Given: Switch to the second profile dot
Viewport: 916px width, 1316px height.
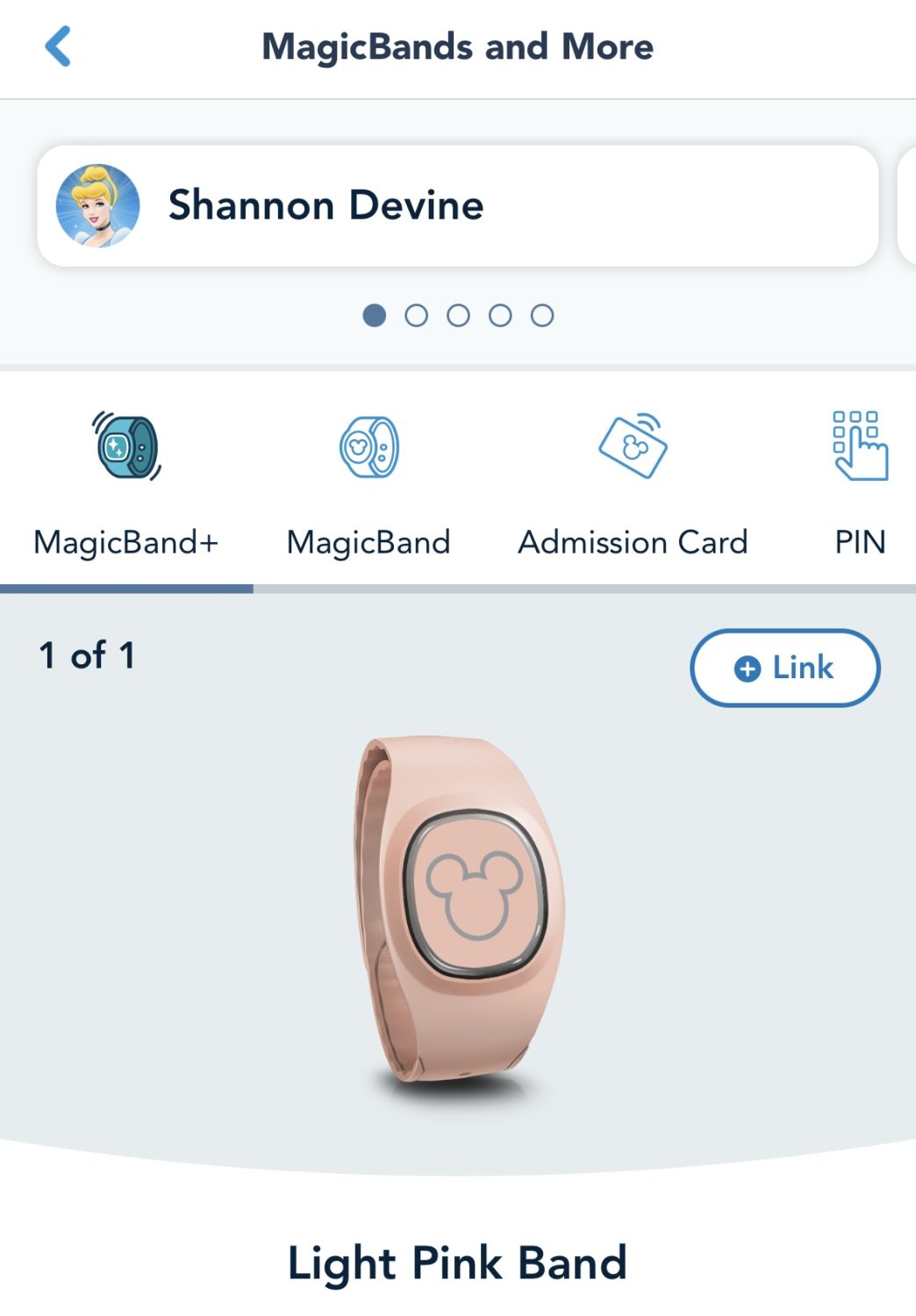Looking at the screenshot, I should 415,314.
